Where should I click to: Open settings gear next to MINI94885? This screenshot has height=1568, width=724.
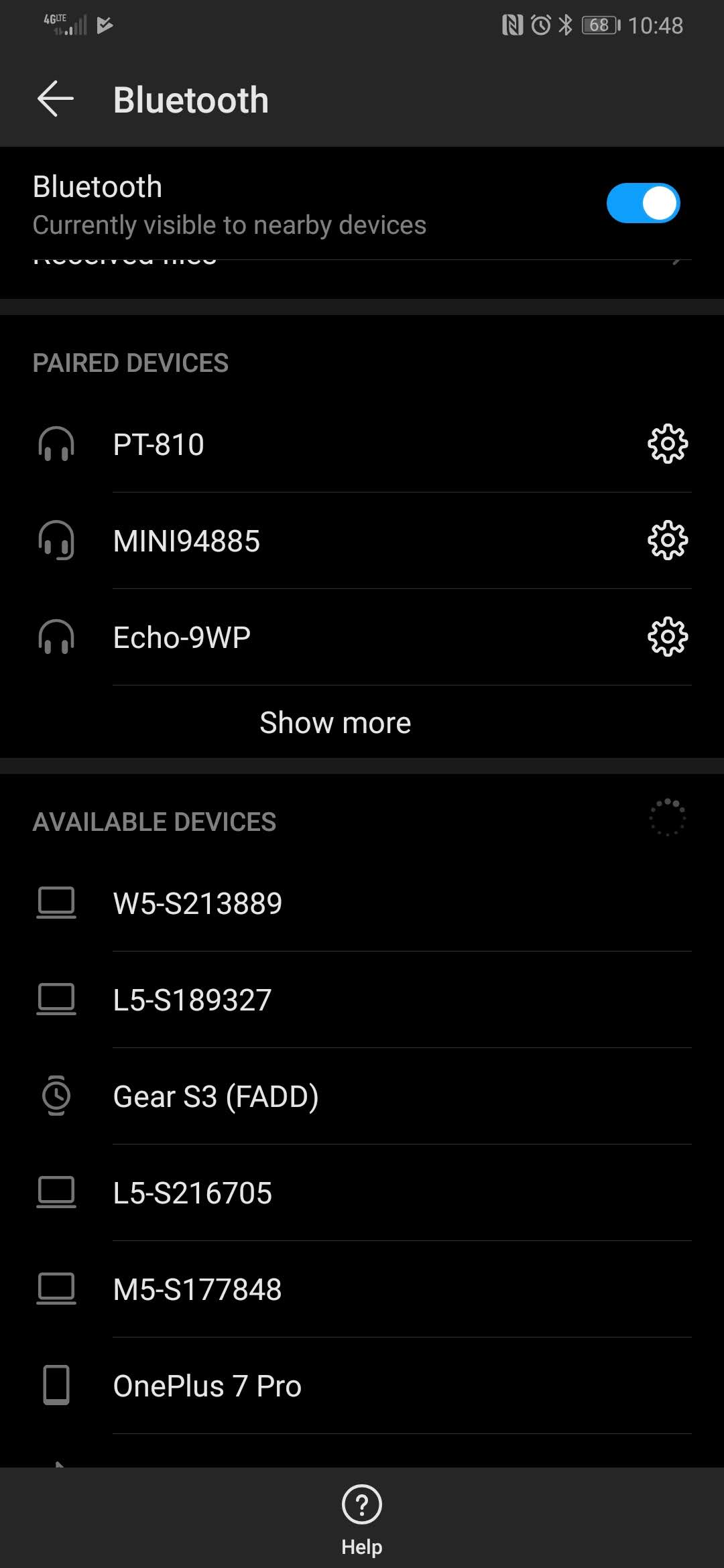tap(667, 540)
